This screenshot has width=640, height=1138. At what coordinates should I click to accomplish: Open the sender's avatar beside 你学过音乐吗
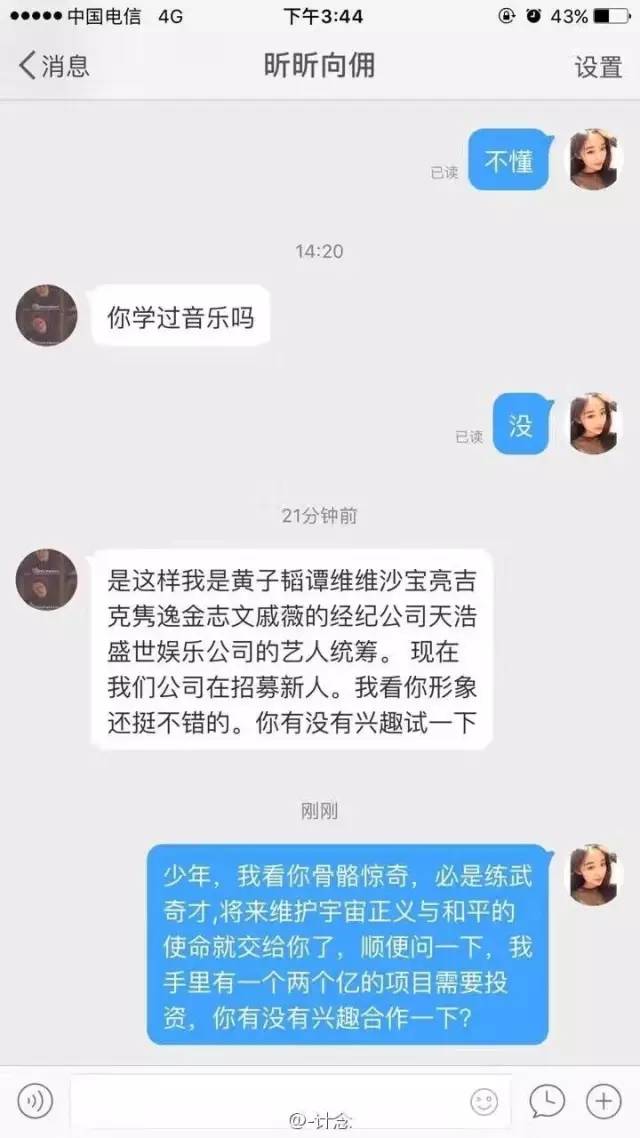pyautogui.click(x=47, y=315)
